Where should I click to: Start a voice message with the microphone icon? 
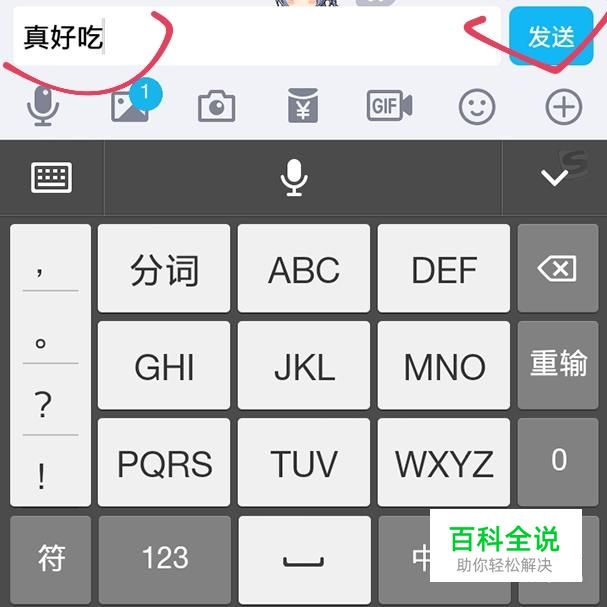[42, 105]
